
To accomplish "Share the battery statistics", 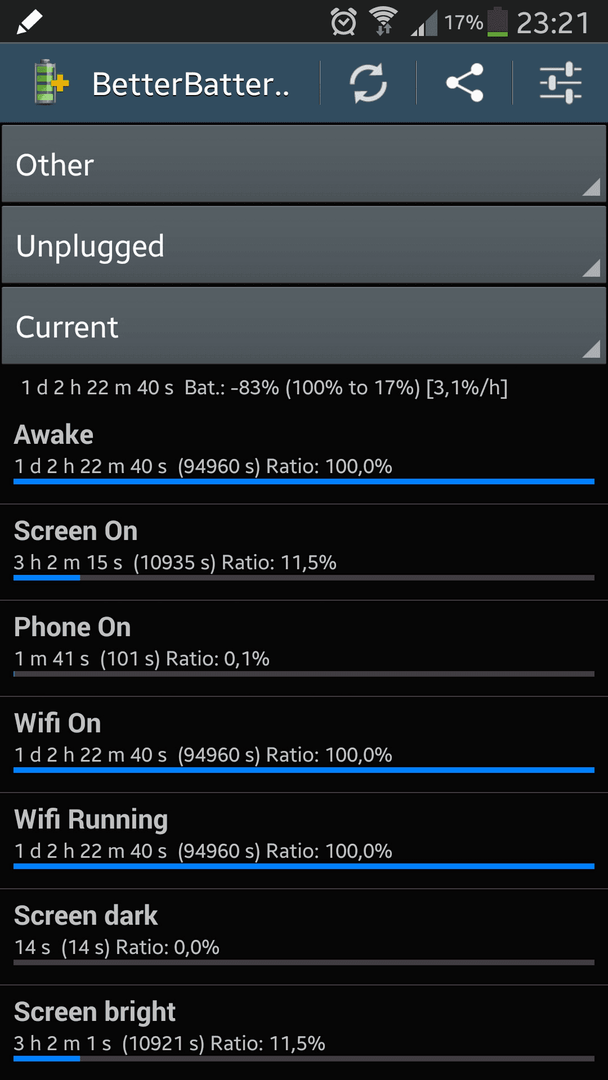I will click(x=465, y=83).
